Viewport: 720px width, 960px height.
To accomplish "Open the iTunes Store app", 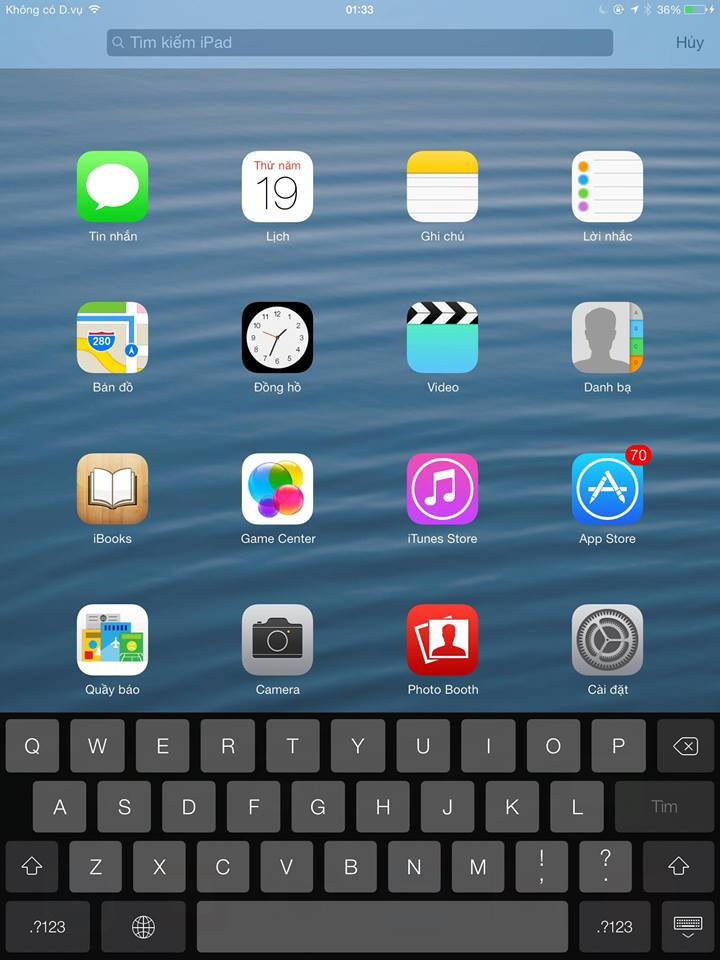I will (442, 489).
